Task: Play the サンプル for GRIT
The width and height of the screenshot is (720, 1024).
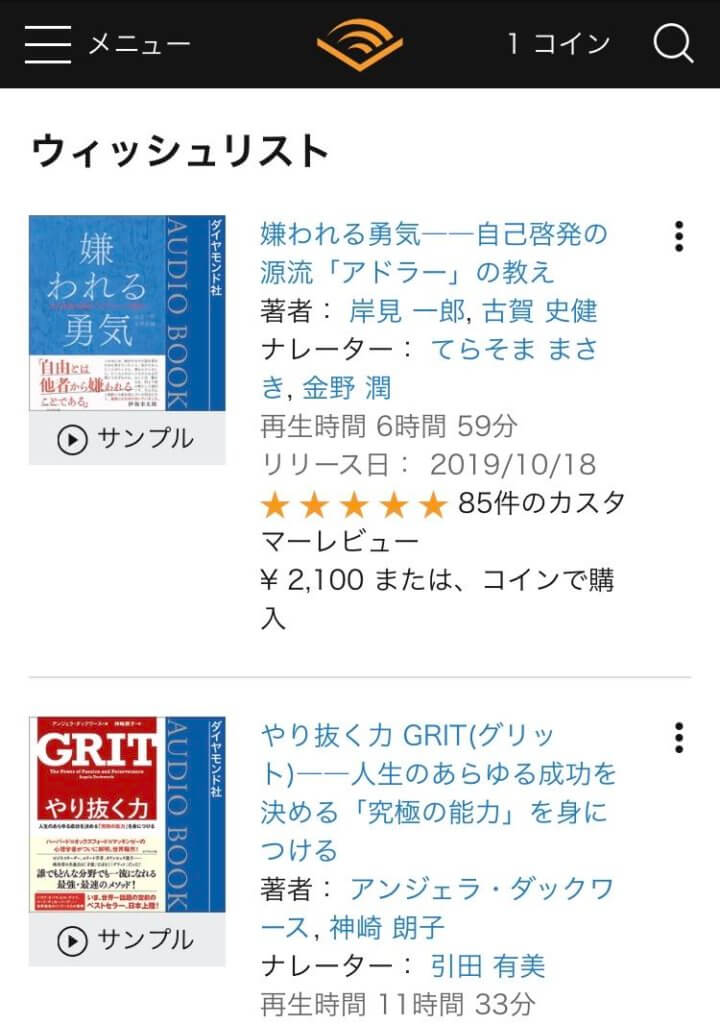Action: click(x=127, y=940)
